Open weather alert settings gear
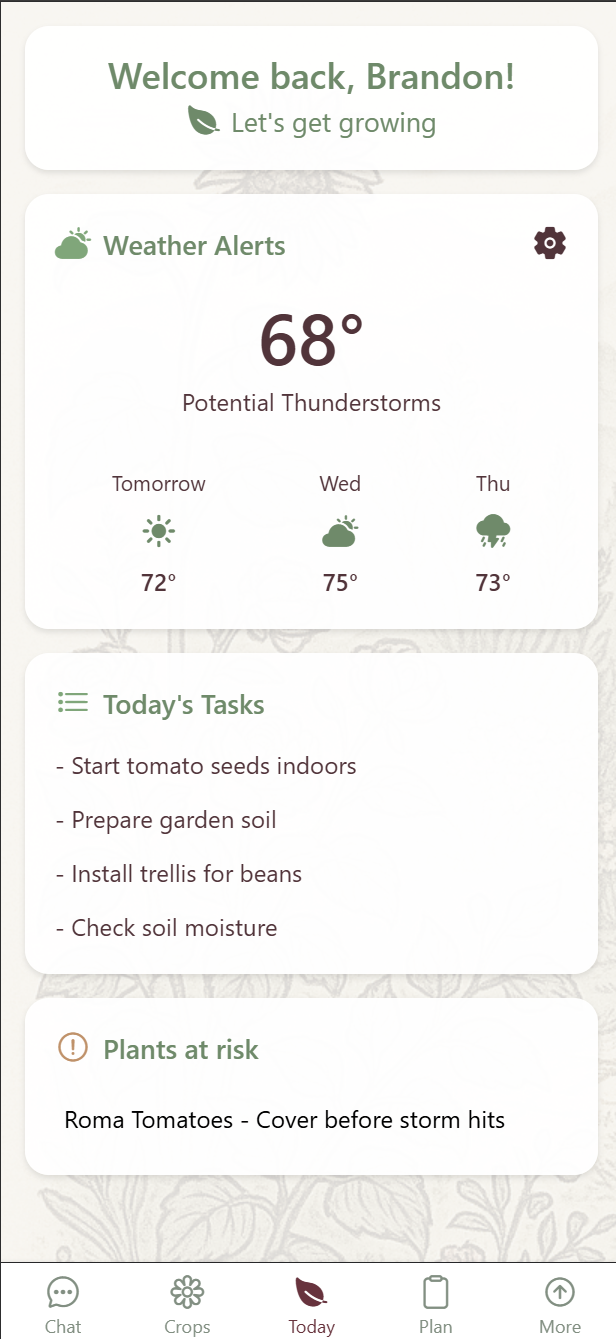This screenshot has width=616, height=1339. pyautogui.click(x=550, y=244)
